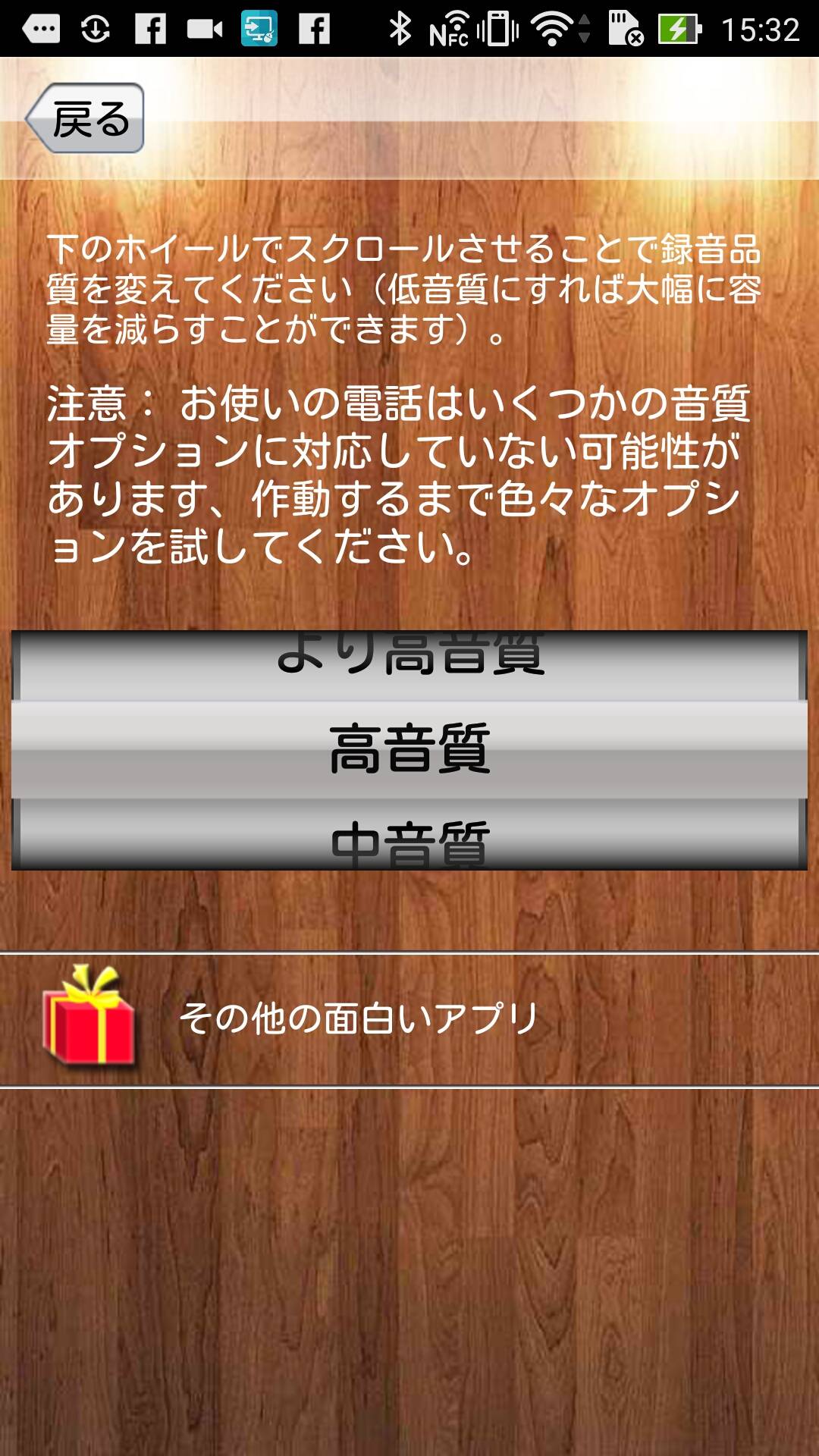Select 中音質 in the quality wheel
This screenshot has width=819, height=1456.
point(409,842)
